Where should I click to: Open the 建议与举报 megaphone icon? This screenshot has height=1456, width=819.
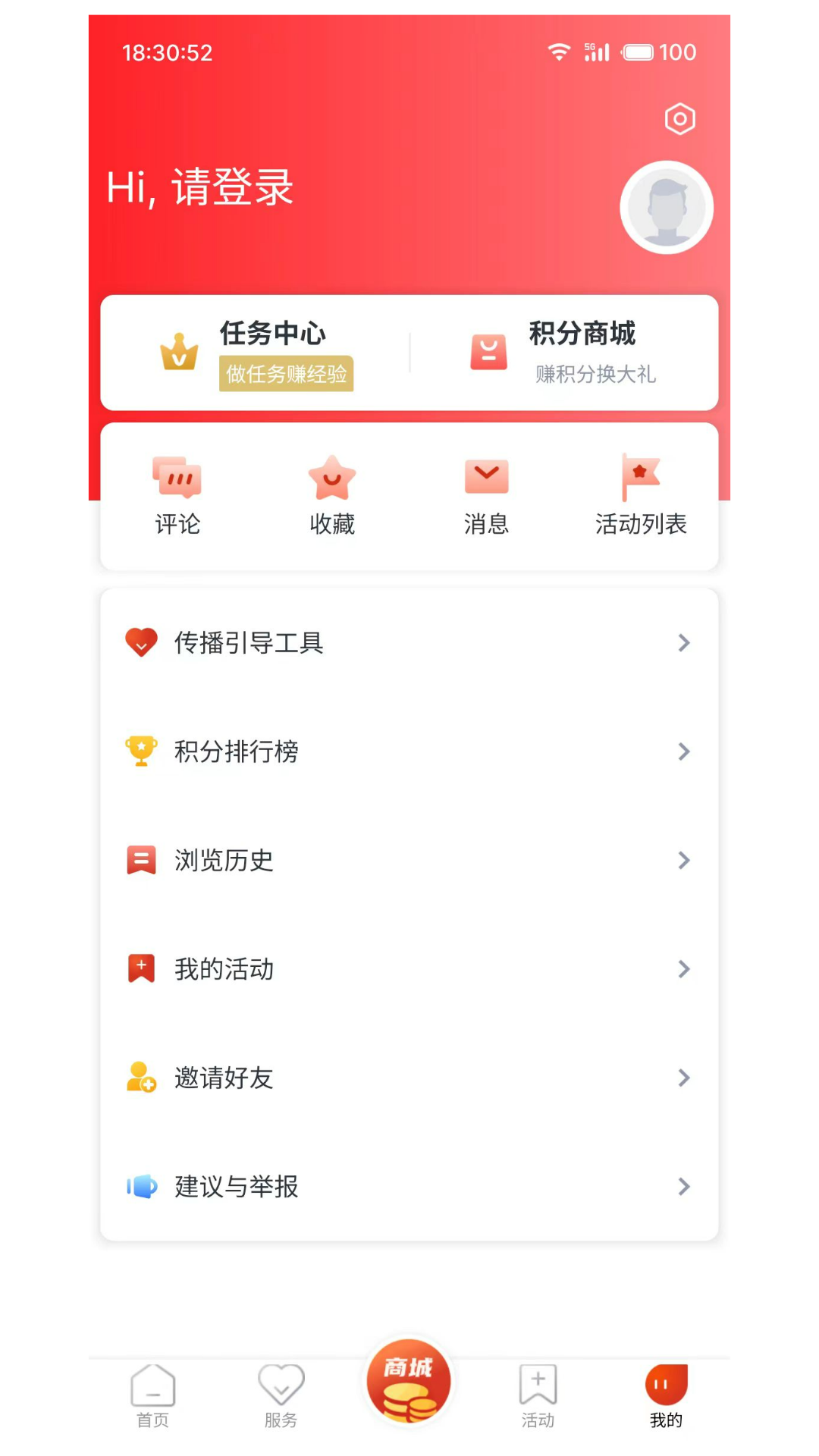pyautogui.click(x=141, y=1187)
